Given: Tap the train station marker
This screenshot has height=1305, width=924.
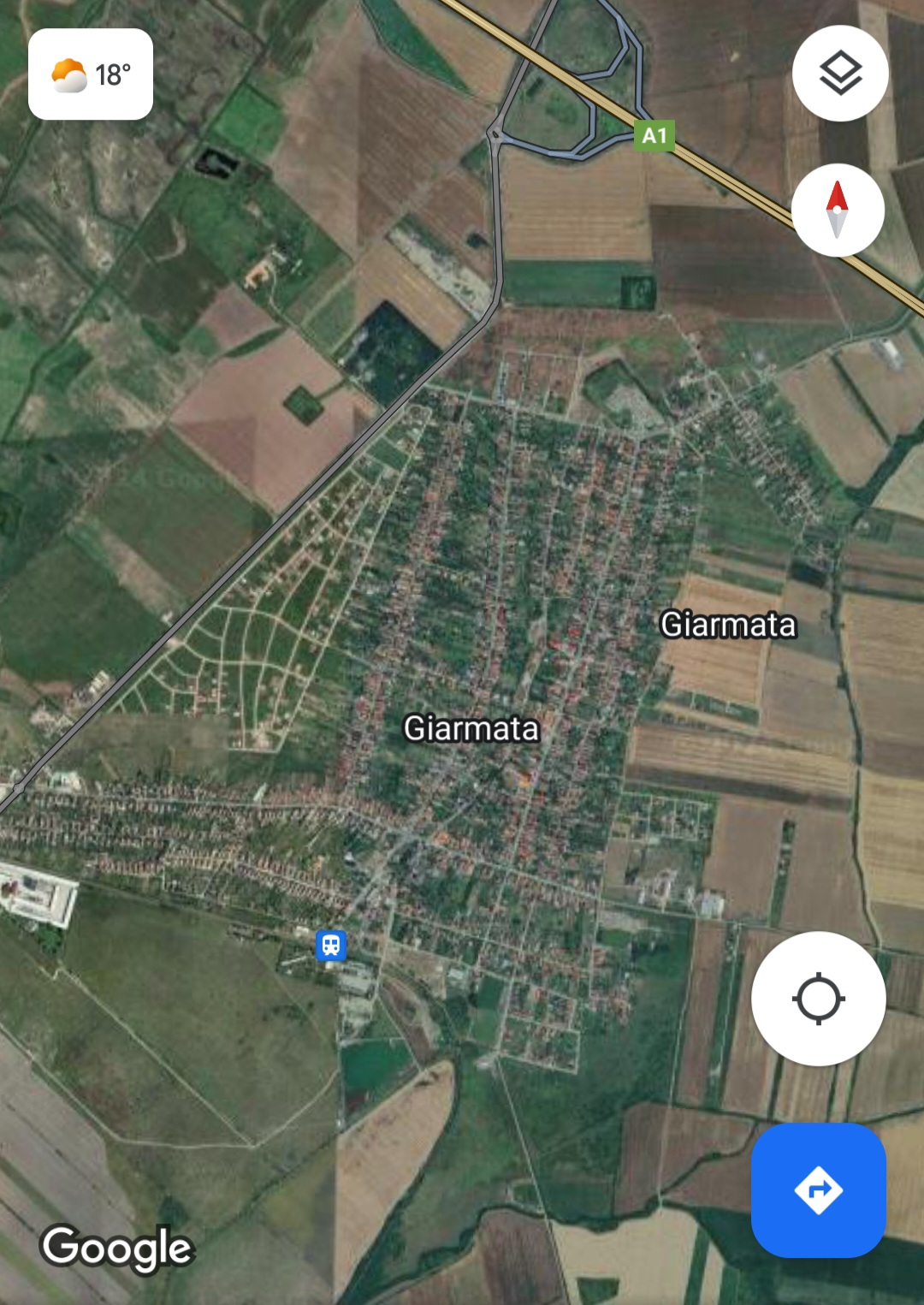Looking at the screenshot, I should point(331,946).
